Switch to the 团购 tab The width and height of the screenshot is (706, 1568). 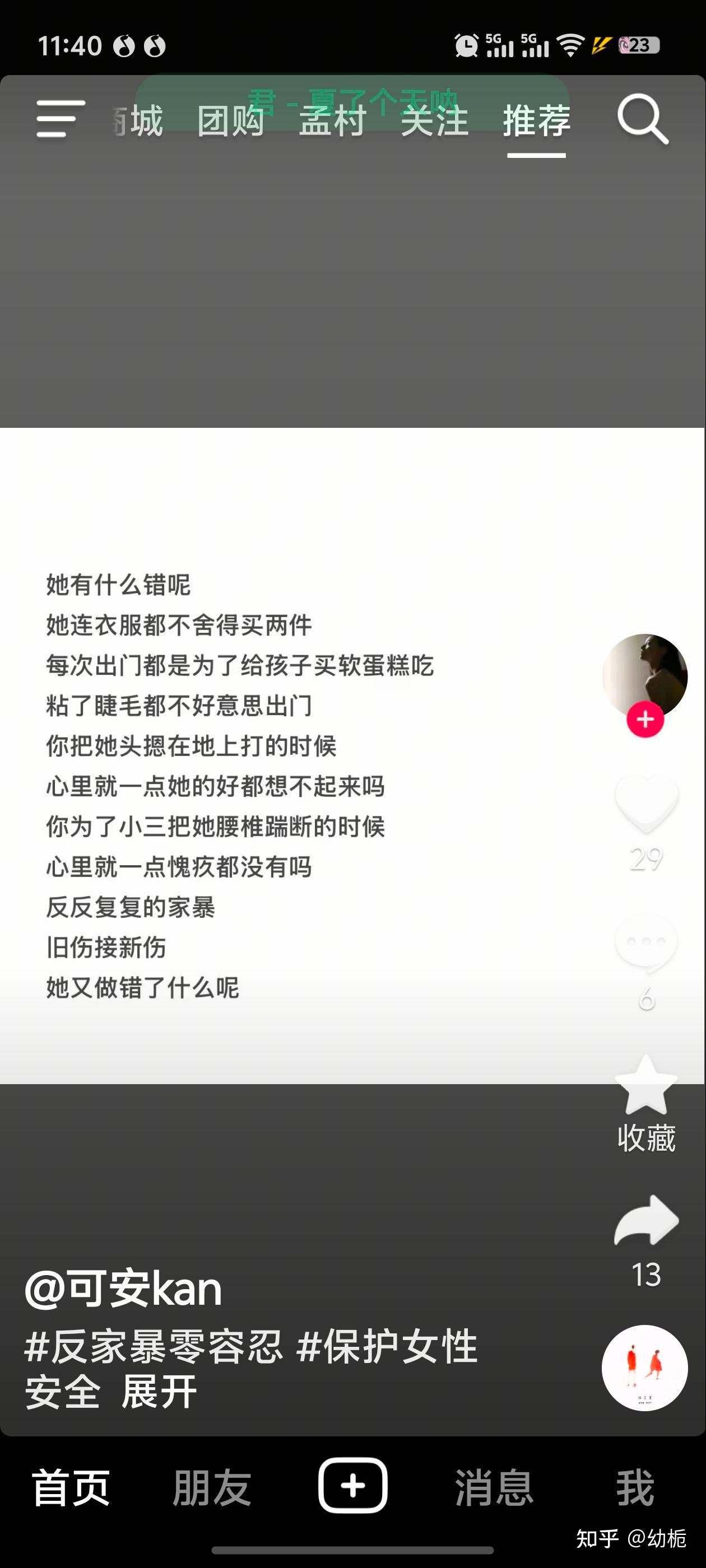(230, 120)
